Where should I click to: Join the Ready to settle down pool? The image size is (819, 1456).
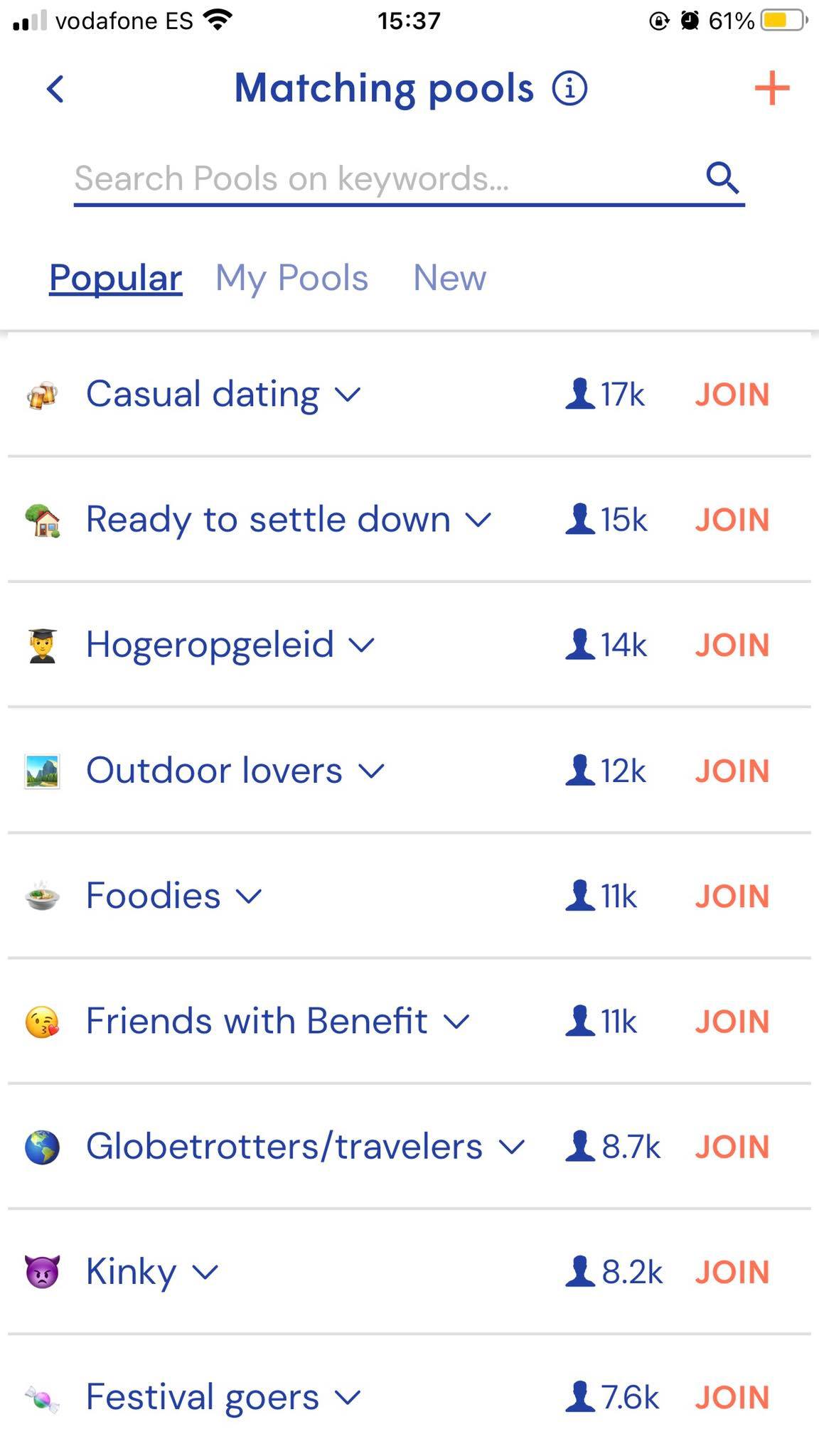[732, 520]
